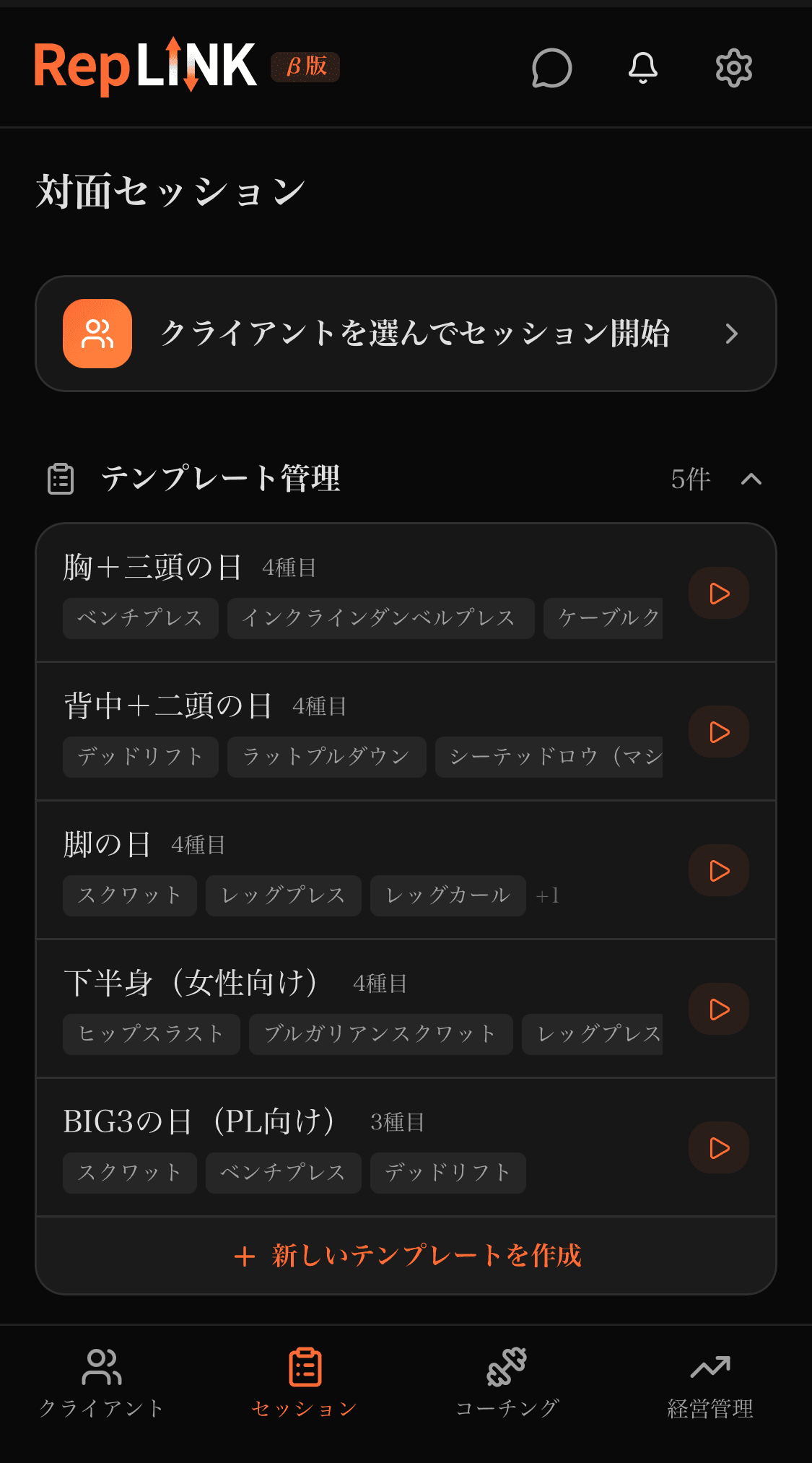Start the 胸＋三頭の日 template with its play button
Screen dimensions: 812x1463
pyautogui.click(x=718, y=593)
